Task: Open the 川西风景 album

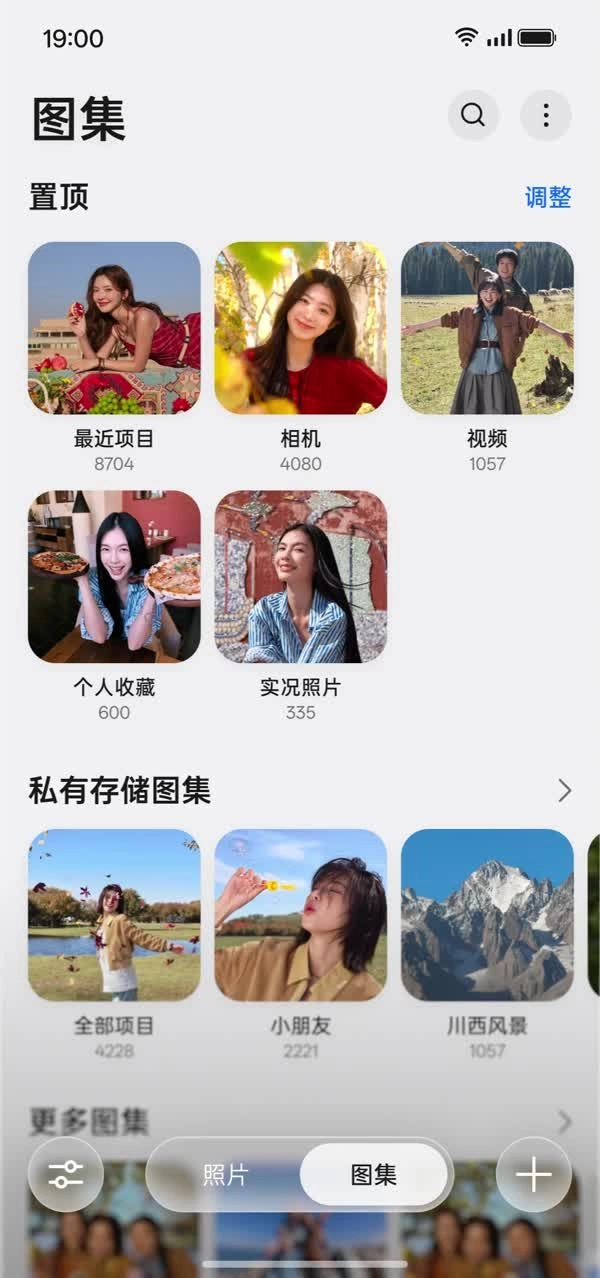Action: click(487, 915)
